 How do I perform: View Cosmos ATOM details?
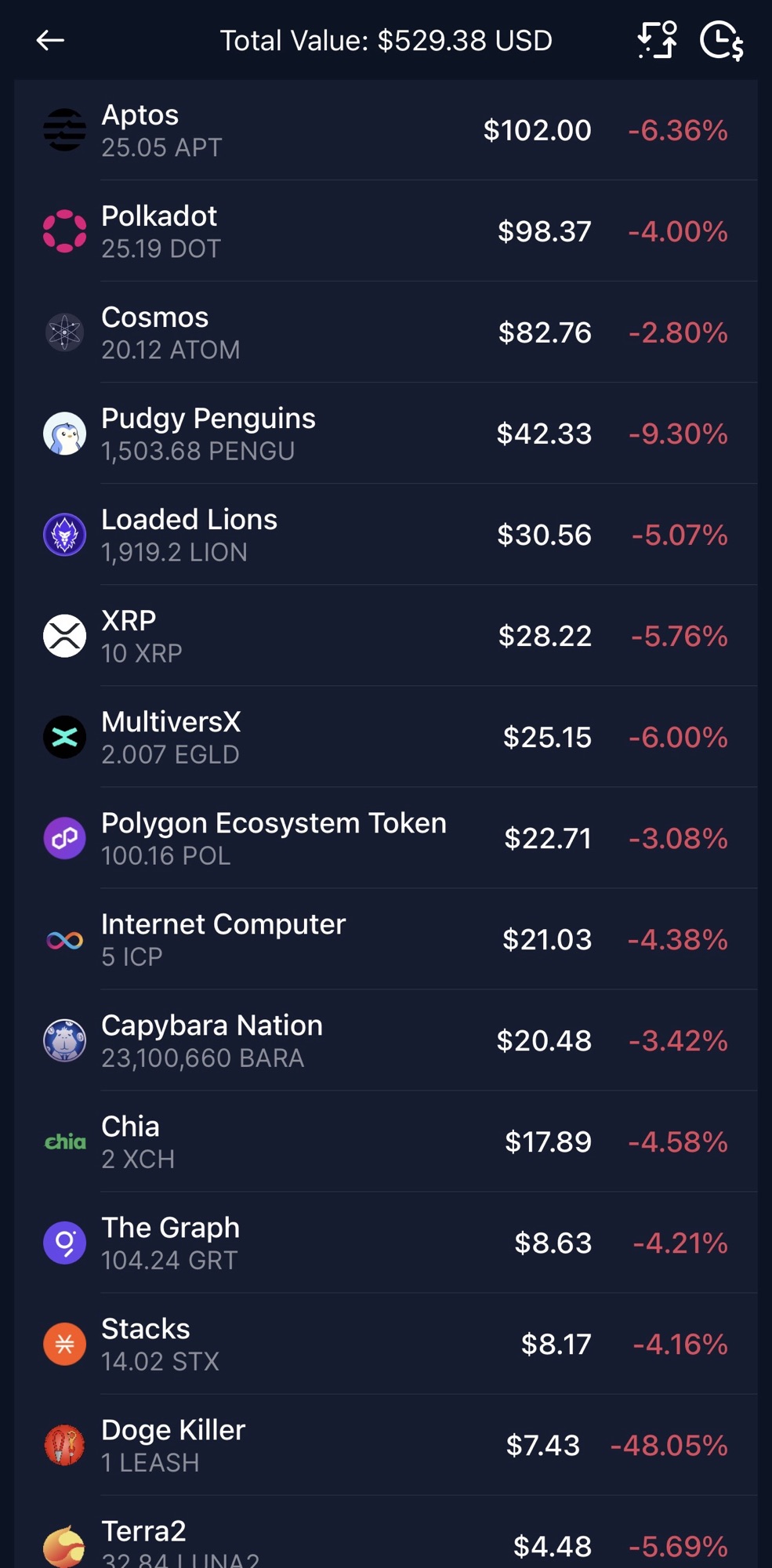(x=386, y=332)
